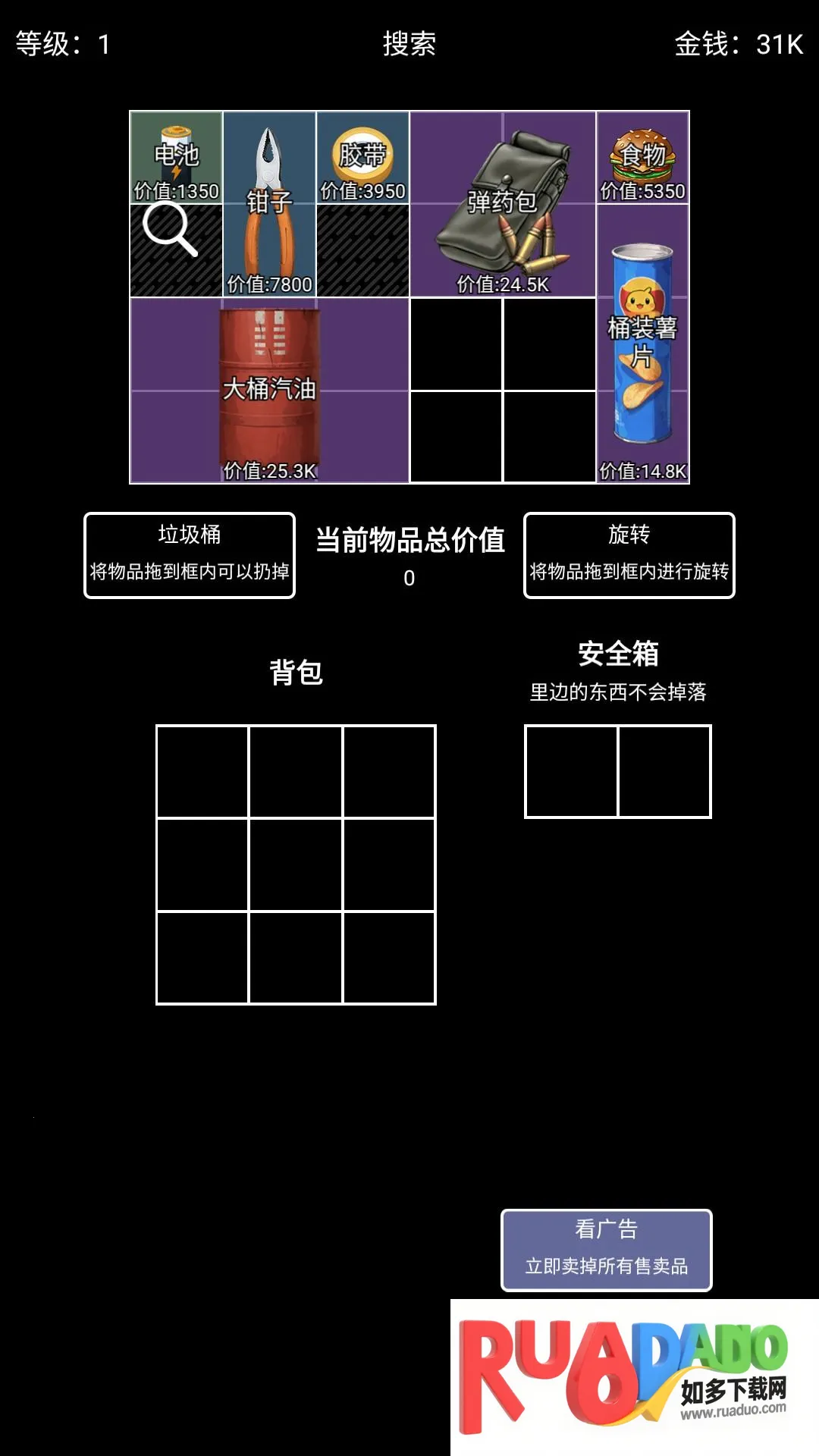Tap the 胶带 tape item

362,158
